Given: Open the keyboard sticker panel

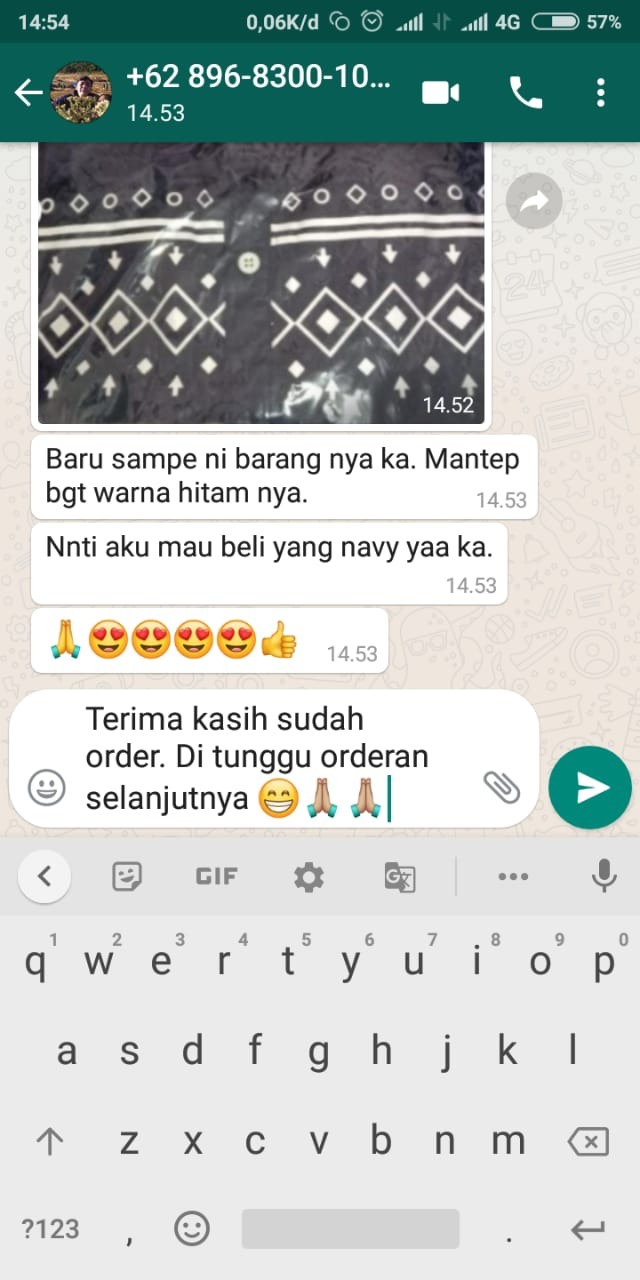Looking at the screenshot, I should (x=126, y=877).
